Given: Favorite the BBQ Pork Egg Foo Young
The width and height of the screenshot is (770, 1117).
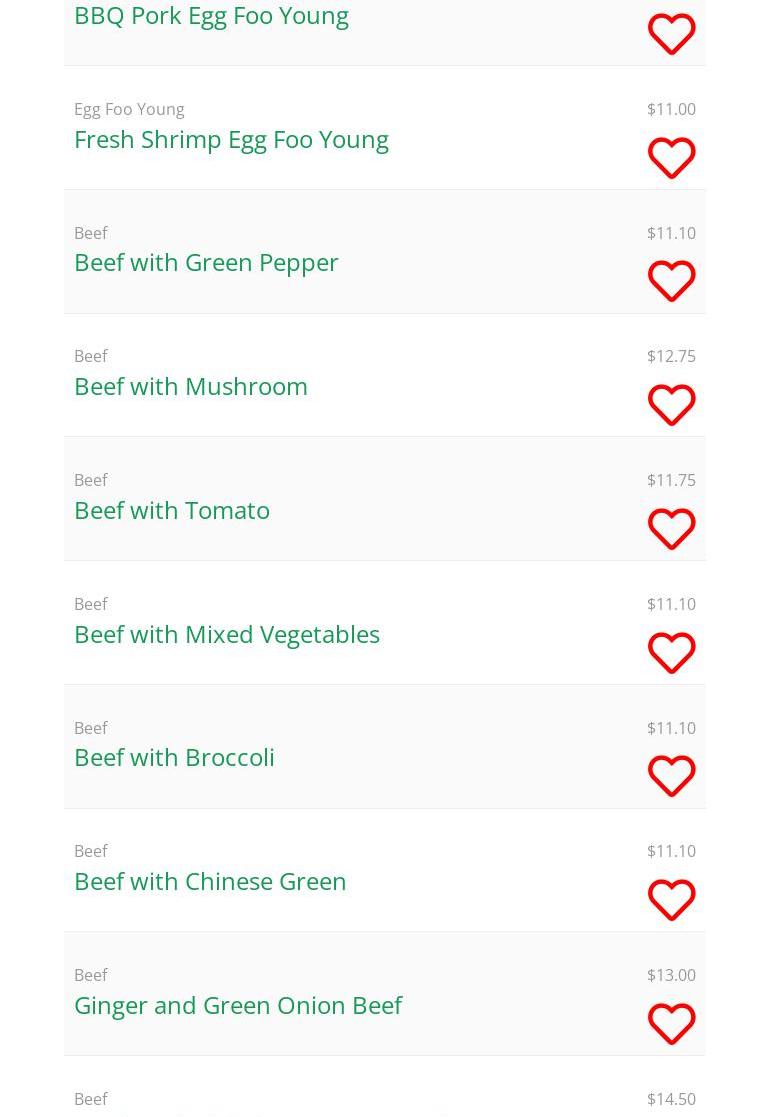Looking at the screenshot, I should pos(671,34).
